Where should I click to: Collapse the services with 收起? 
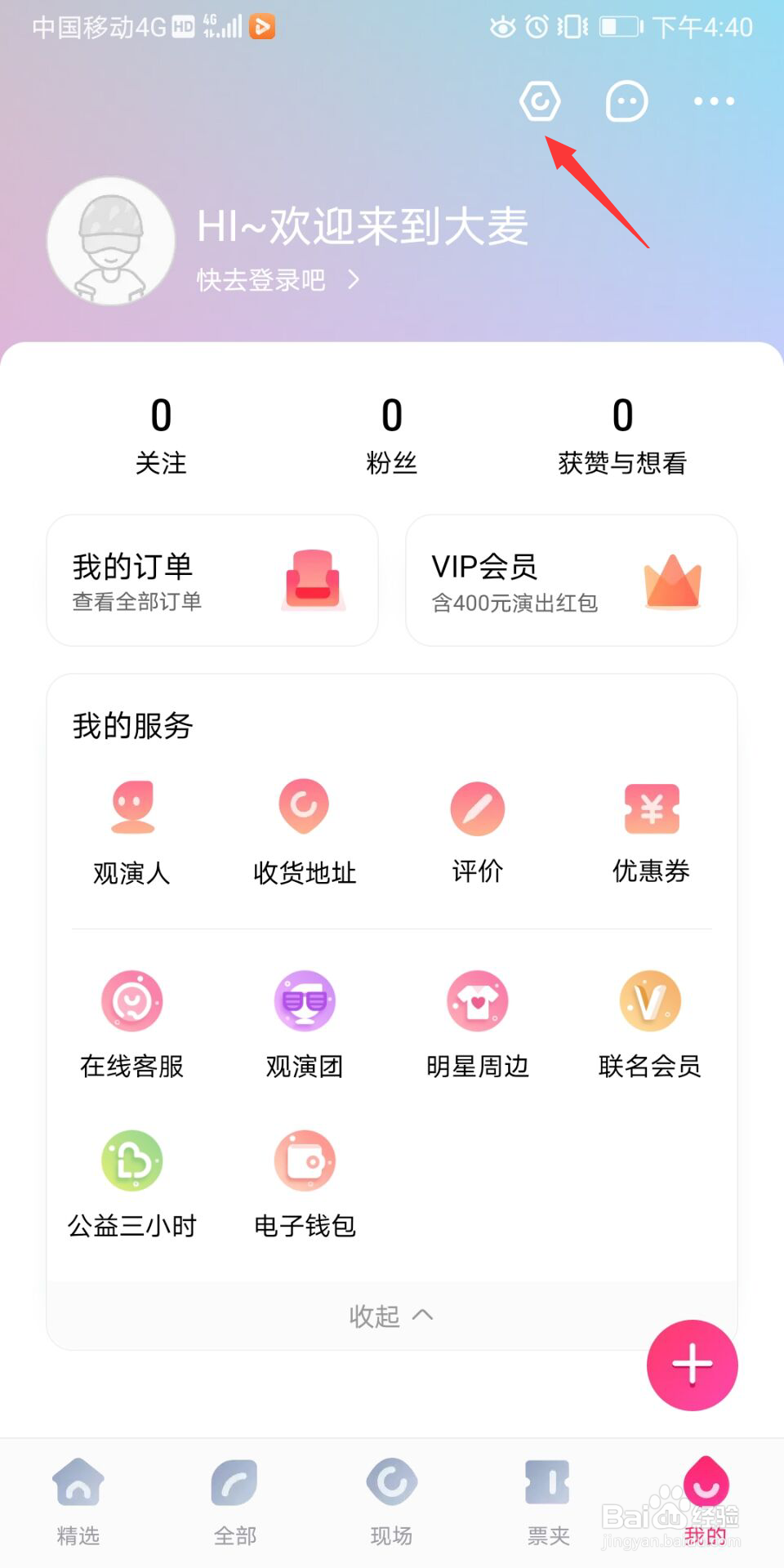click(391, 1316)
